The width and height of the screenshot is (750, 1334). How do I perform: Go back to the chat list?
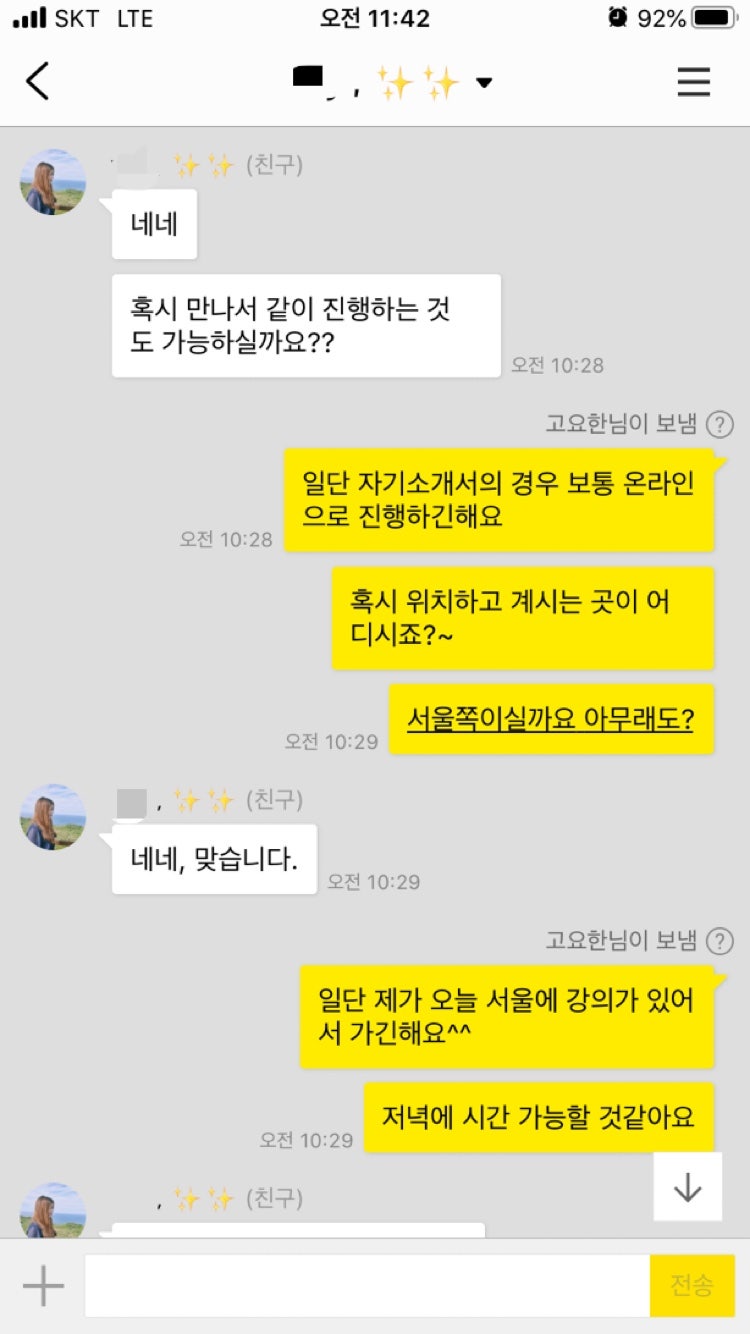click(38, 82)
